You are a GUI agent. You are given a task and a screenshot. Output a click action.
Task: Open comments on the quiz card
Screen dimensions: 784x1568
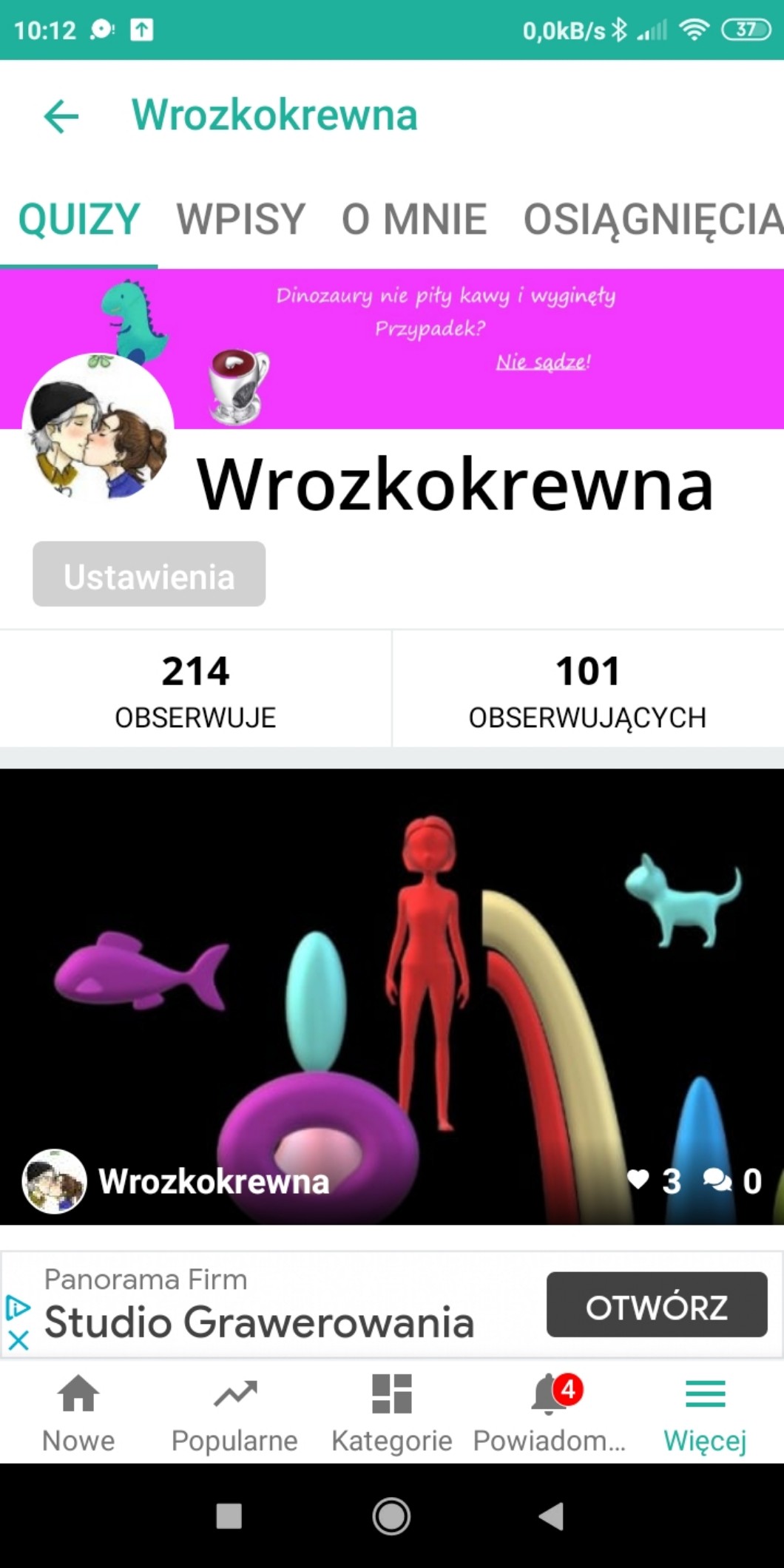click(x=717, y=1180)
